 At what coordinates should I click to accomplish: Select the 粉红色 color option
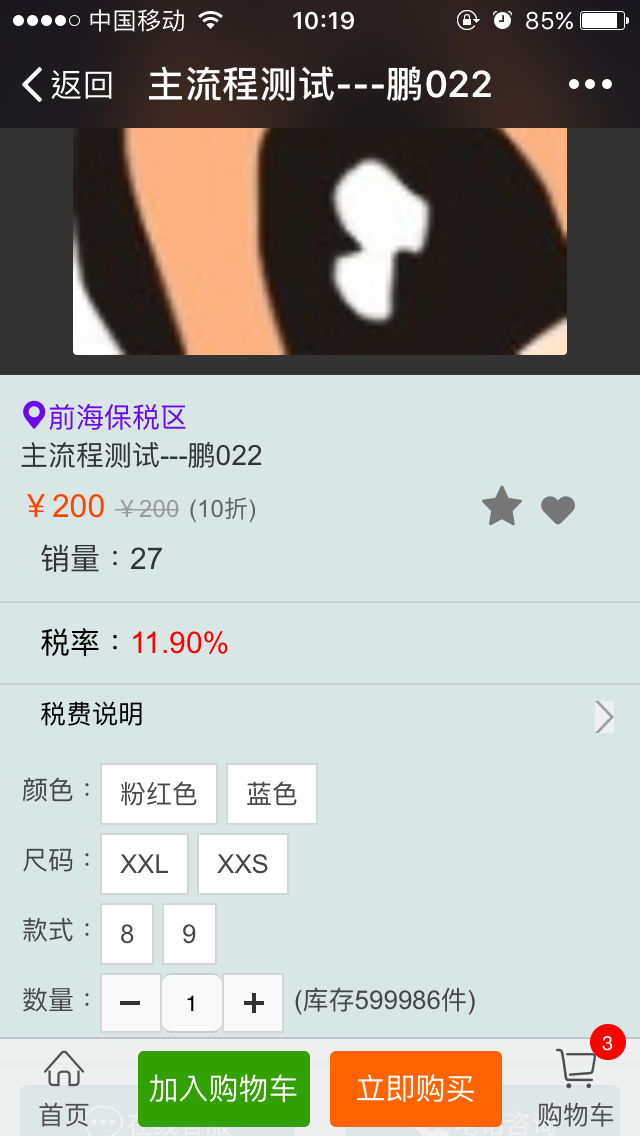click(x=159, y=794)
